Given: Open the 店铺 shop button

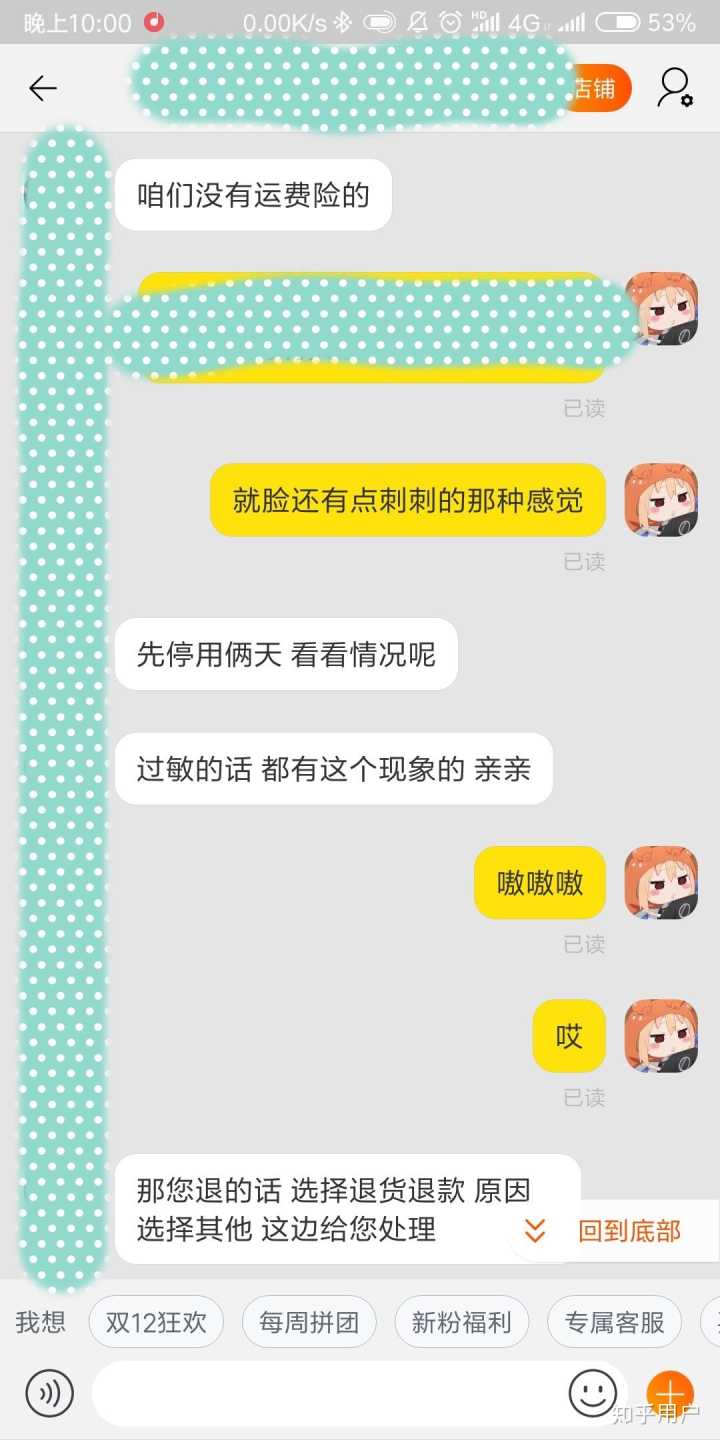Looking at the screenshot, I should pyautogui.click(x=598, y=89).
